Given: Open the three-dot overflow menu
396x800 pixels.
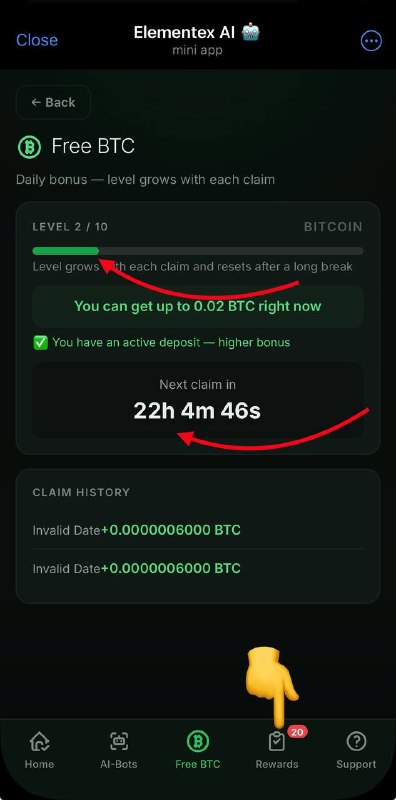Looking at the screenshot, I should click(371, 41).
